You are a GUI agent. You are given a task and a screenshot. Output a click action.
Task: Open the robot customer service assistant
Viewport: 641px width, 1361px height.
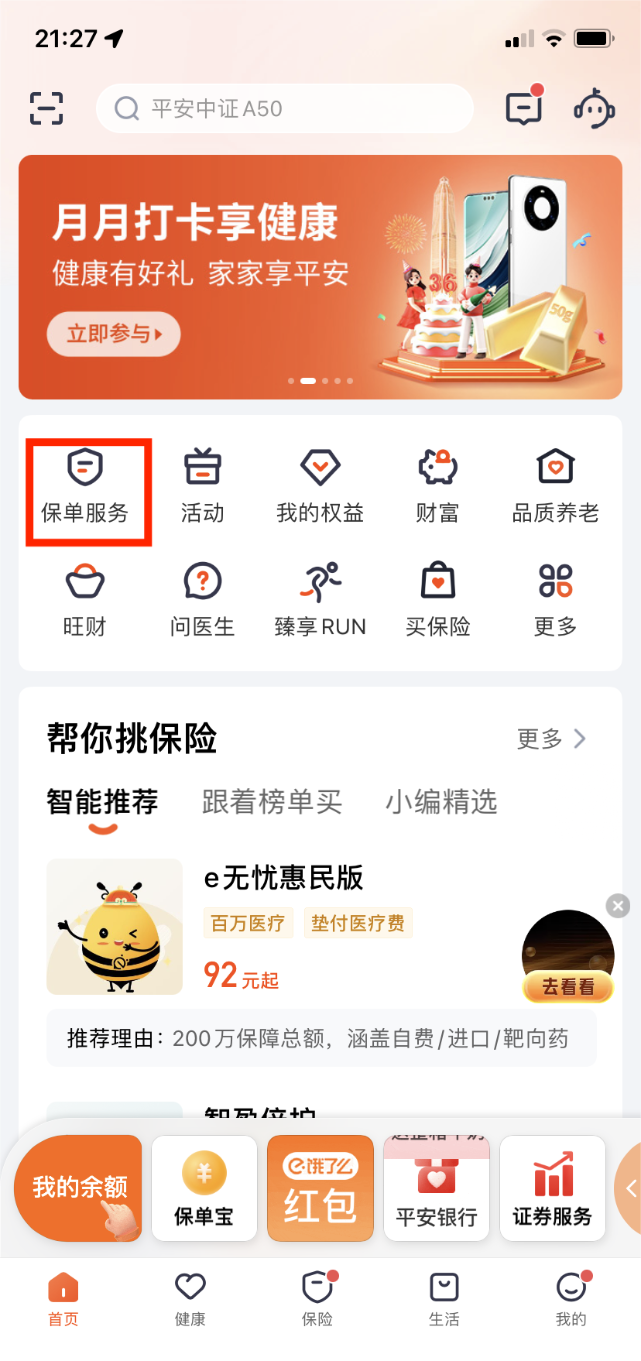tap(594, 108)
